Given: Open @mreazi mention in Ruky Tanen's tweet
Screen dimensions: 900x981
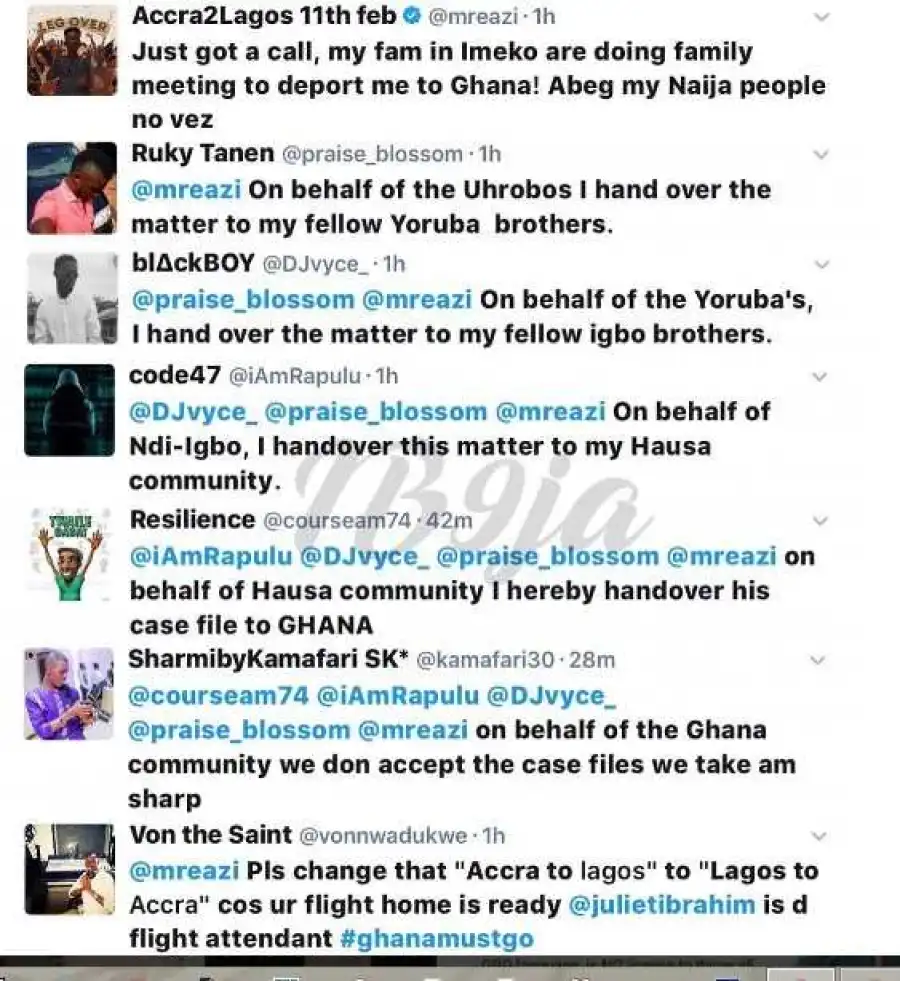Looking at the screenshot, I should pos(186,189).
